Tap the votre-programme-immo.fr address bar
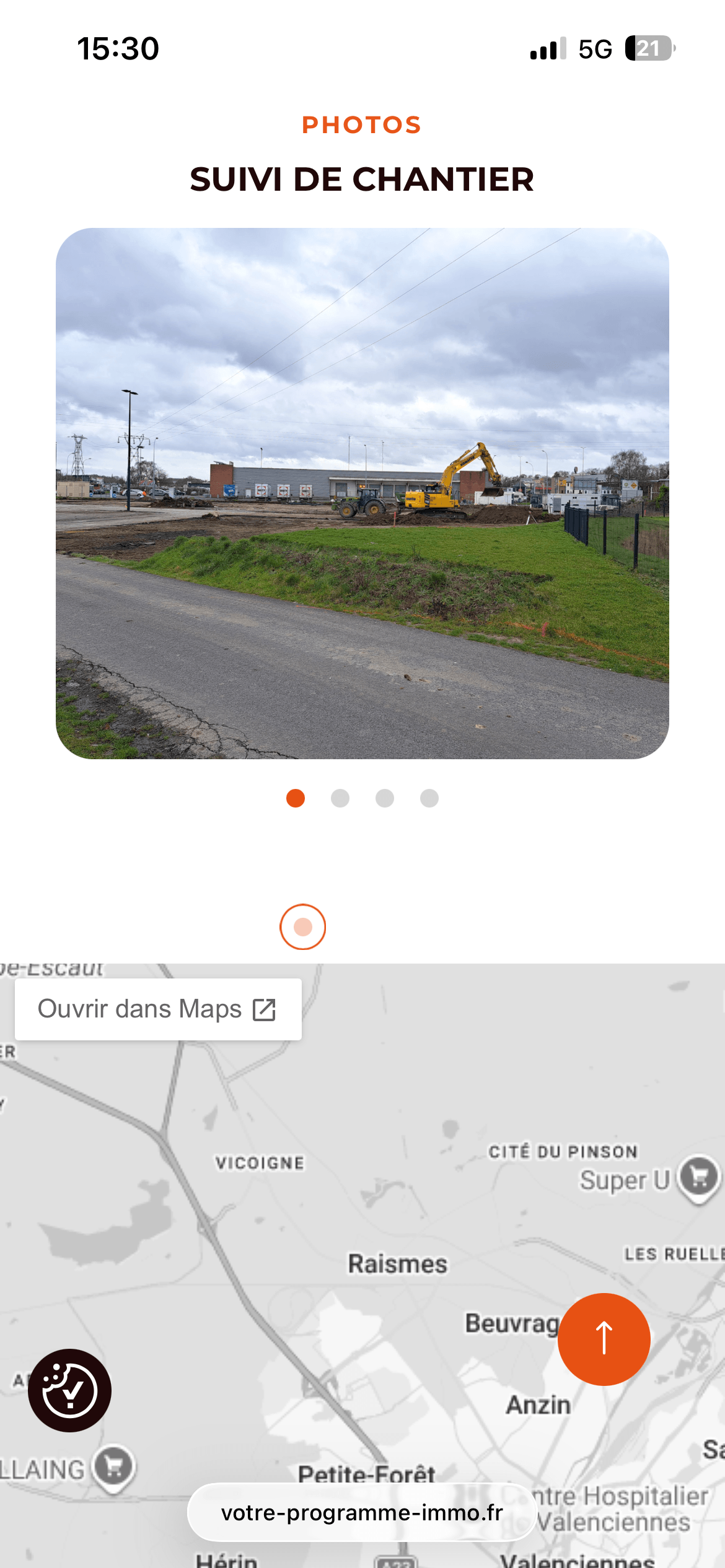Viewport: 725px width, 1568px height. (362, 1513)
